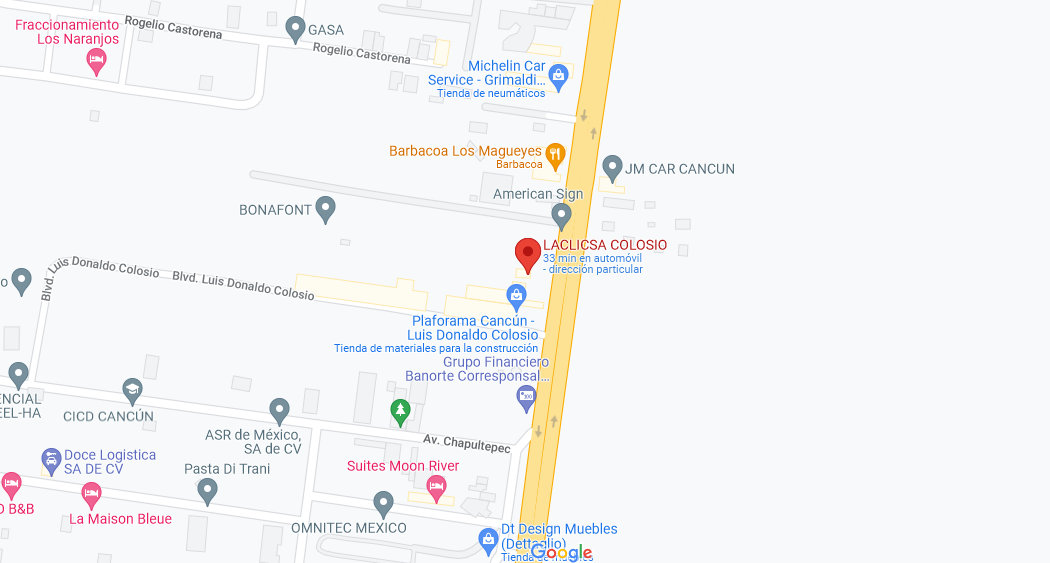Screen dimensions: 1050x563
Task: Open the Grupo Financiero Banorte ATM marker
Action: coord(526,398)
